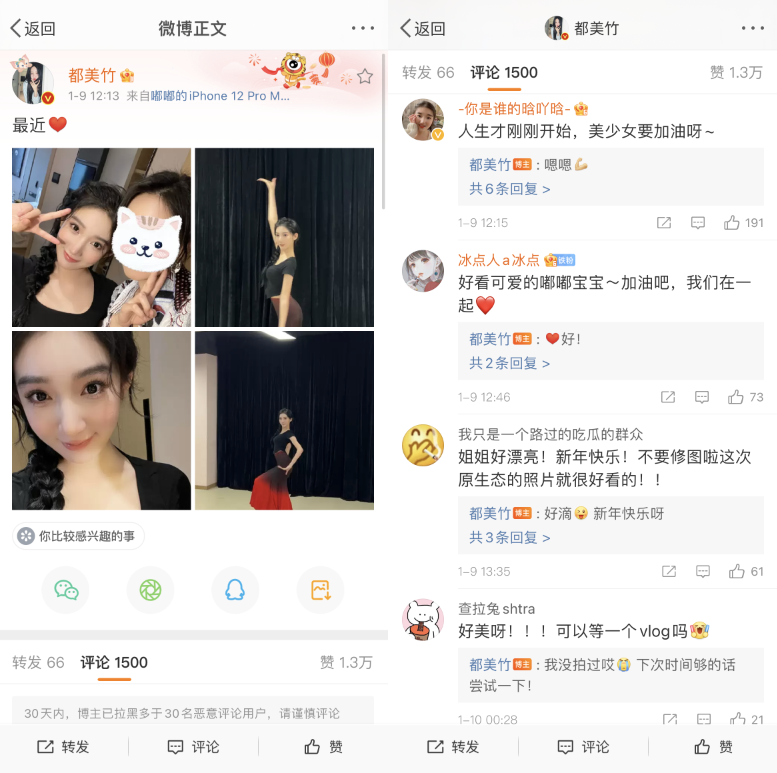Favorite this post with the star icon
777x773 pixels.
tap(365, 77)
